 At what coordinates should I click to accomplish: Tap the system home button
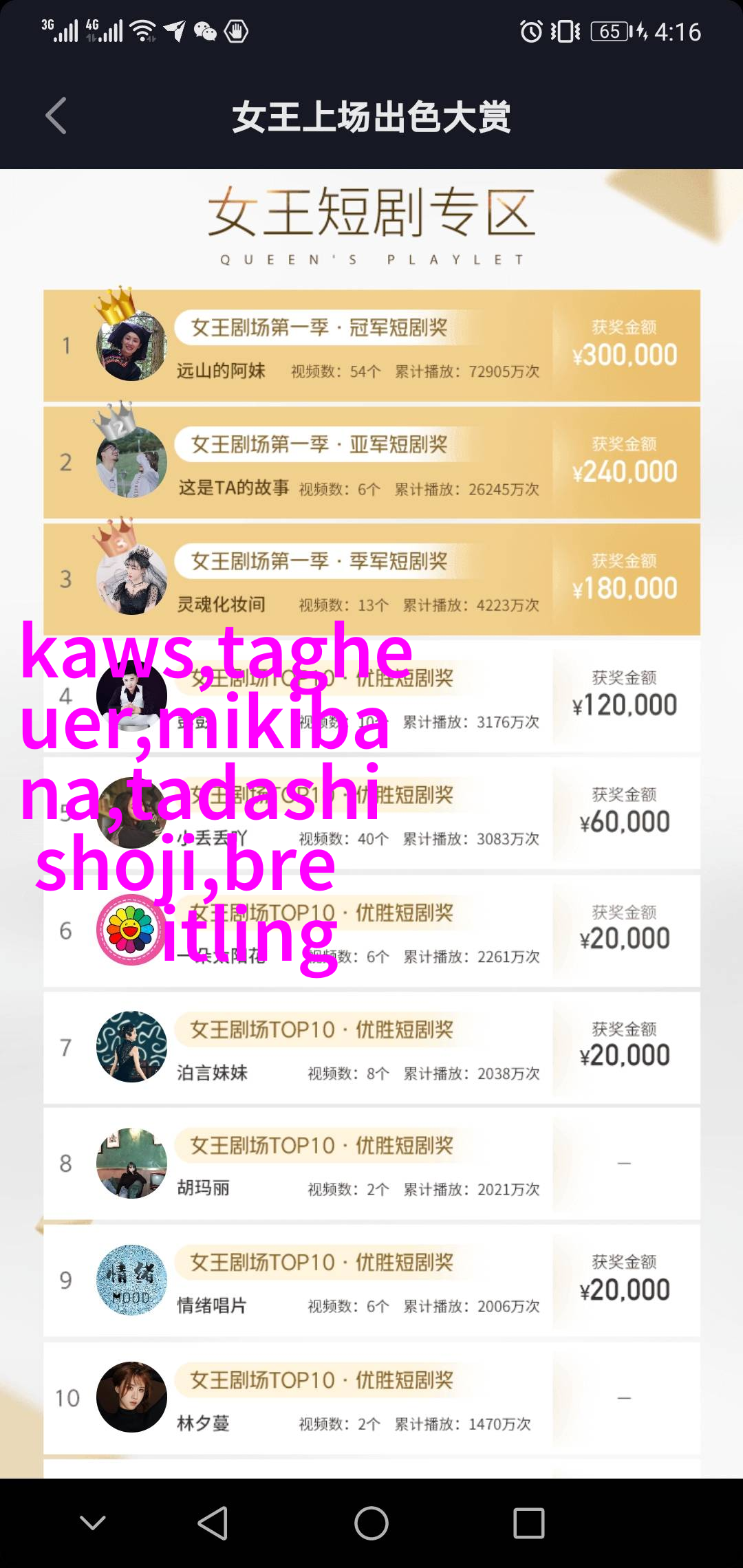(371, 1523)
